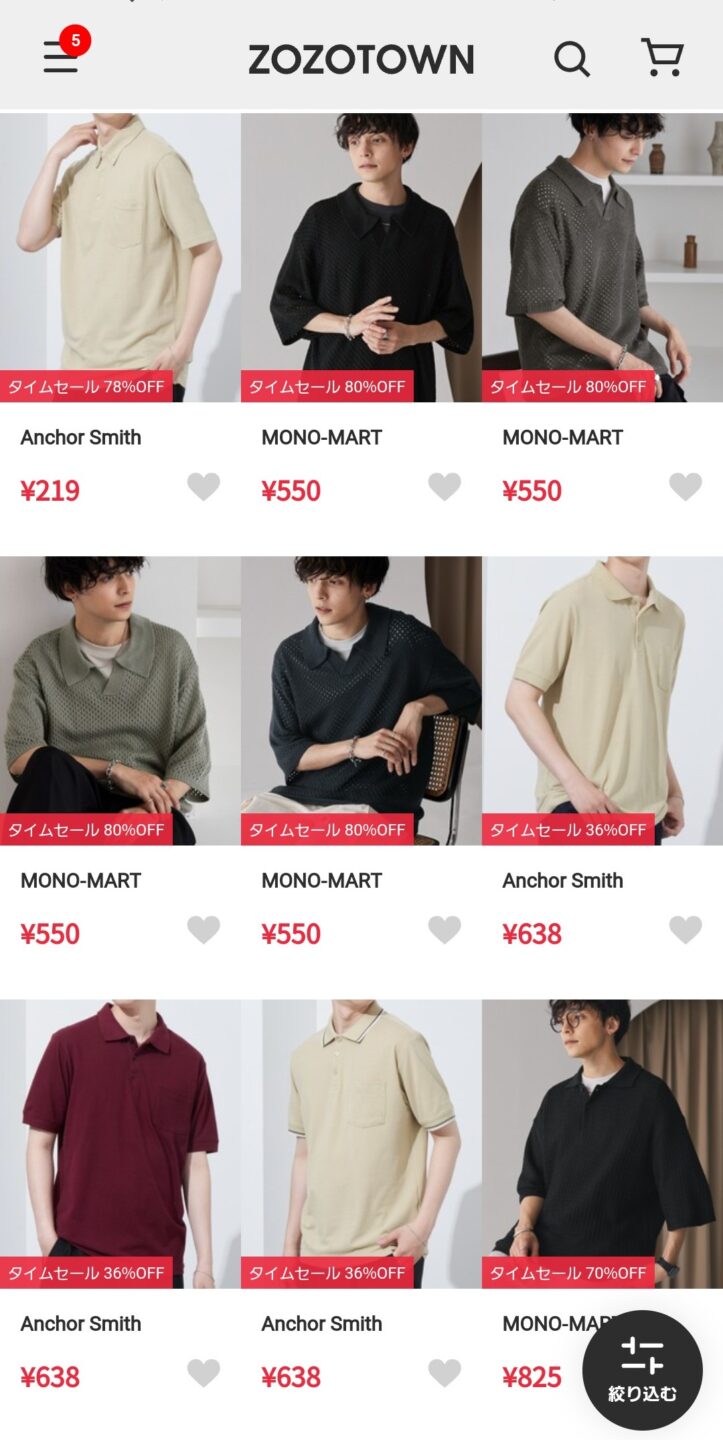
Task: Open the 絞り込む filter button
Action: [642, 1369]
